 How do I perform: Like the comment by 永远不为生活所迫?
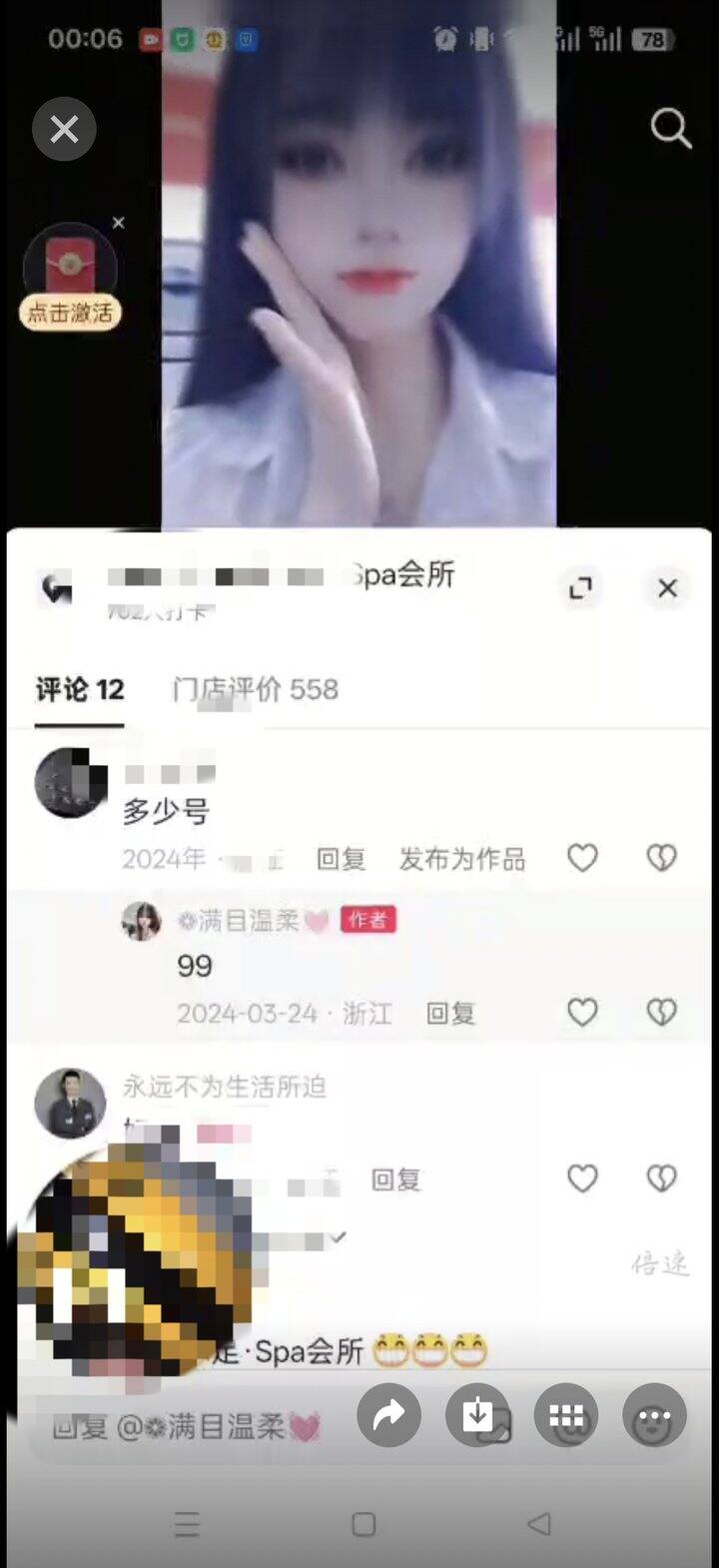(582, 1178)
